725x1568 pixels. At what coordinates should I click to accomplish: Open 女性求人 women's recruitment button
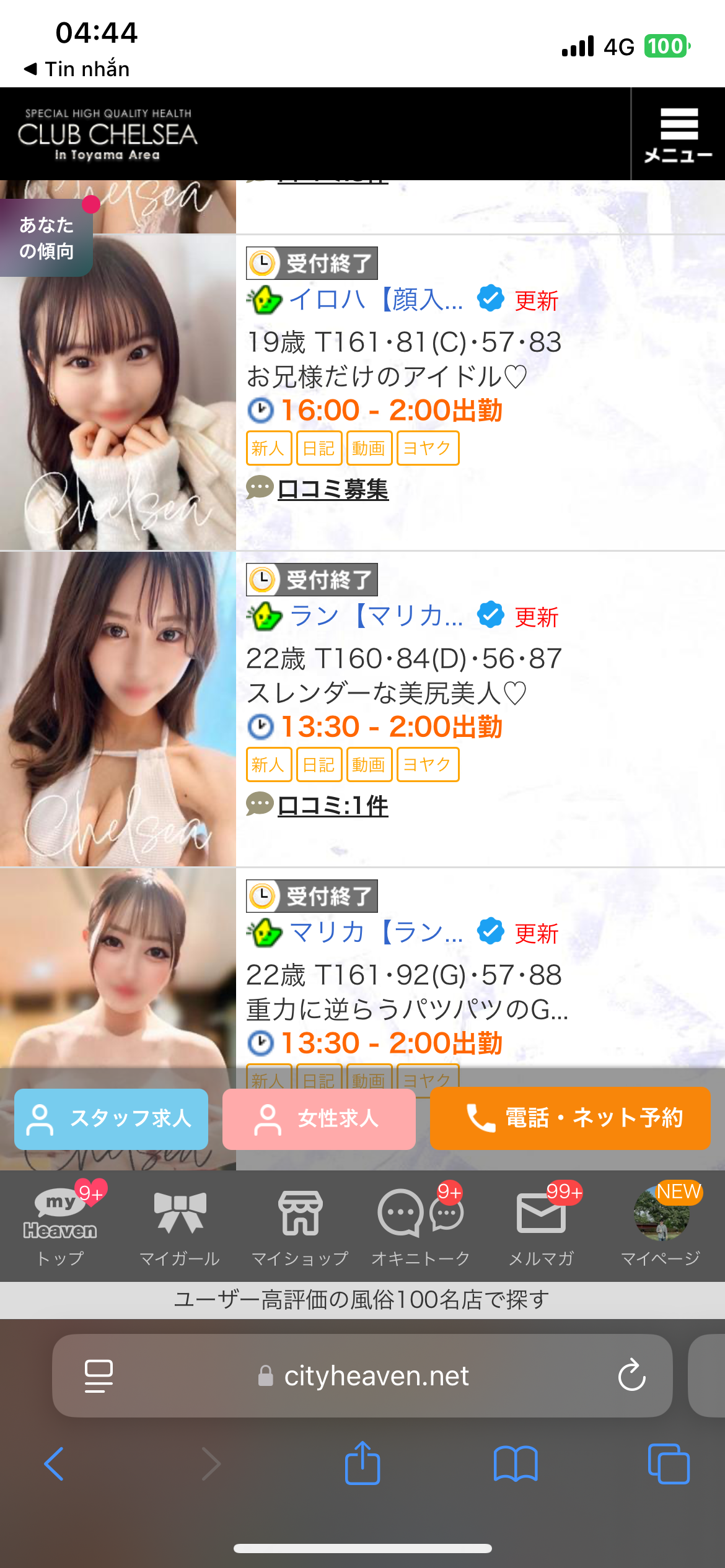(319, 1118)
